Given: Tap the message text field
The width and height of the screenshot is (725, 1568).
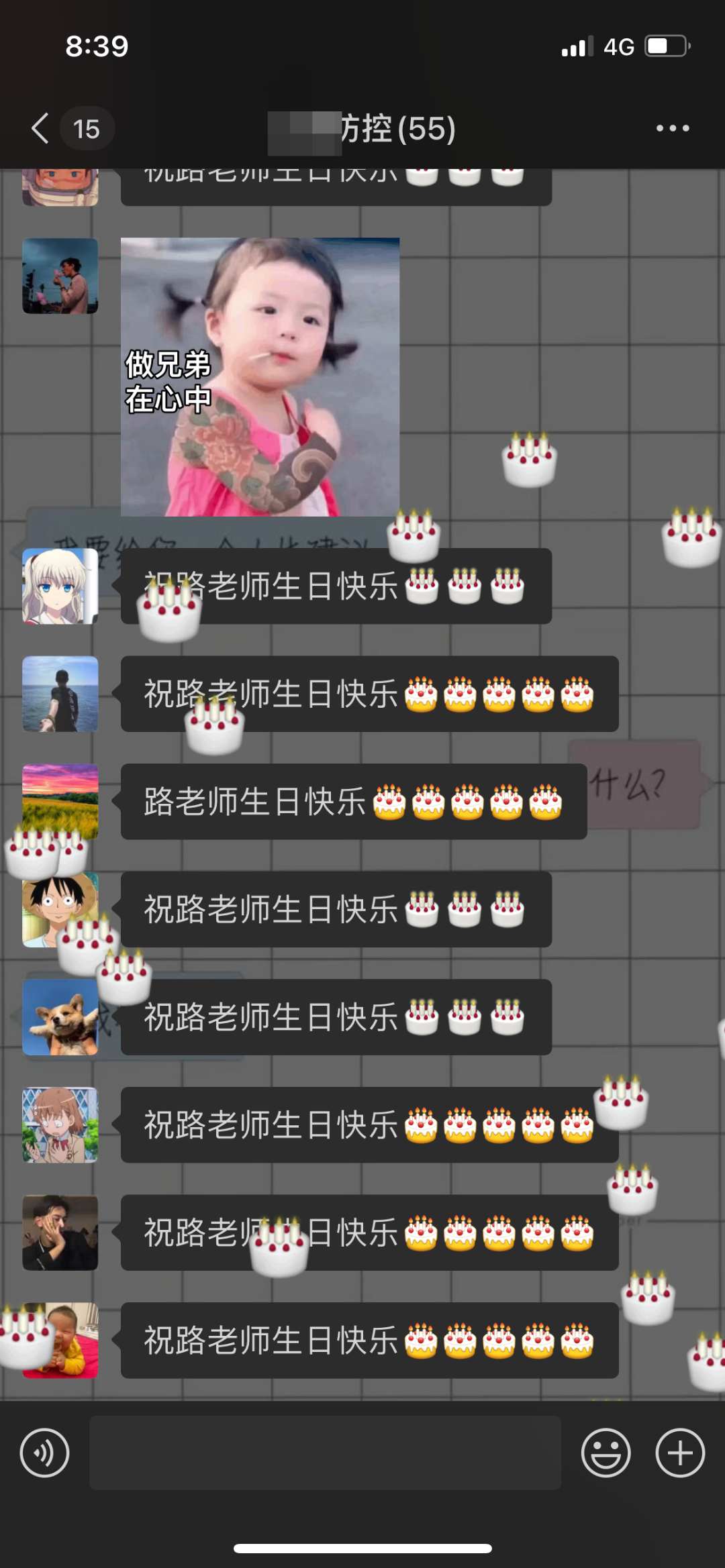Looking at the screenshot, I should tap(325, 1453).
